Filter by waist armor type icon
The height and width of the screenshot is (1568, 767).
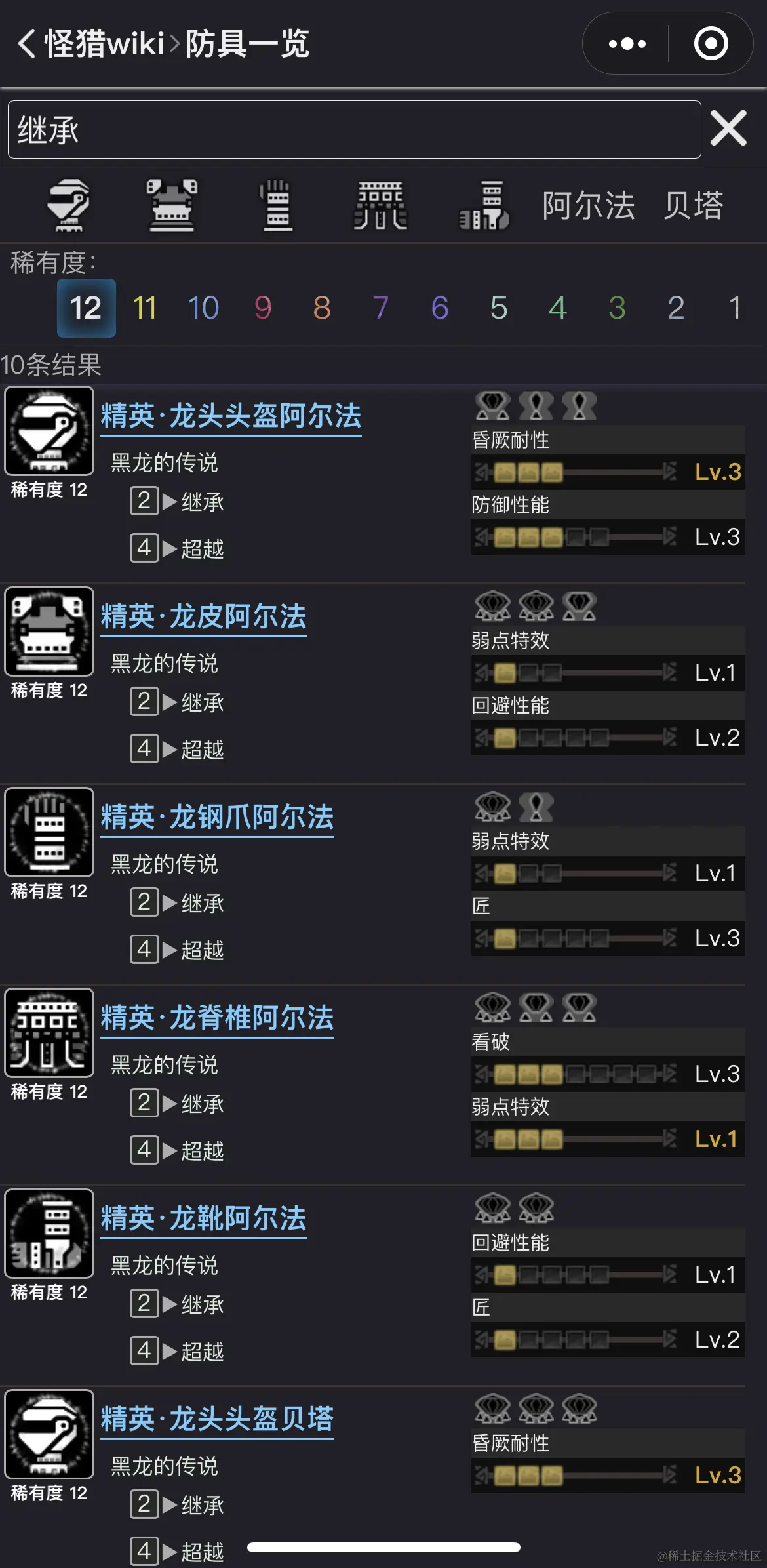(x=380, y=205)
